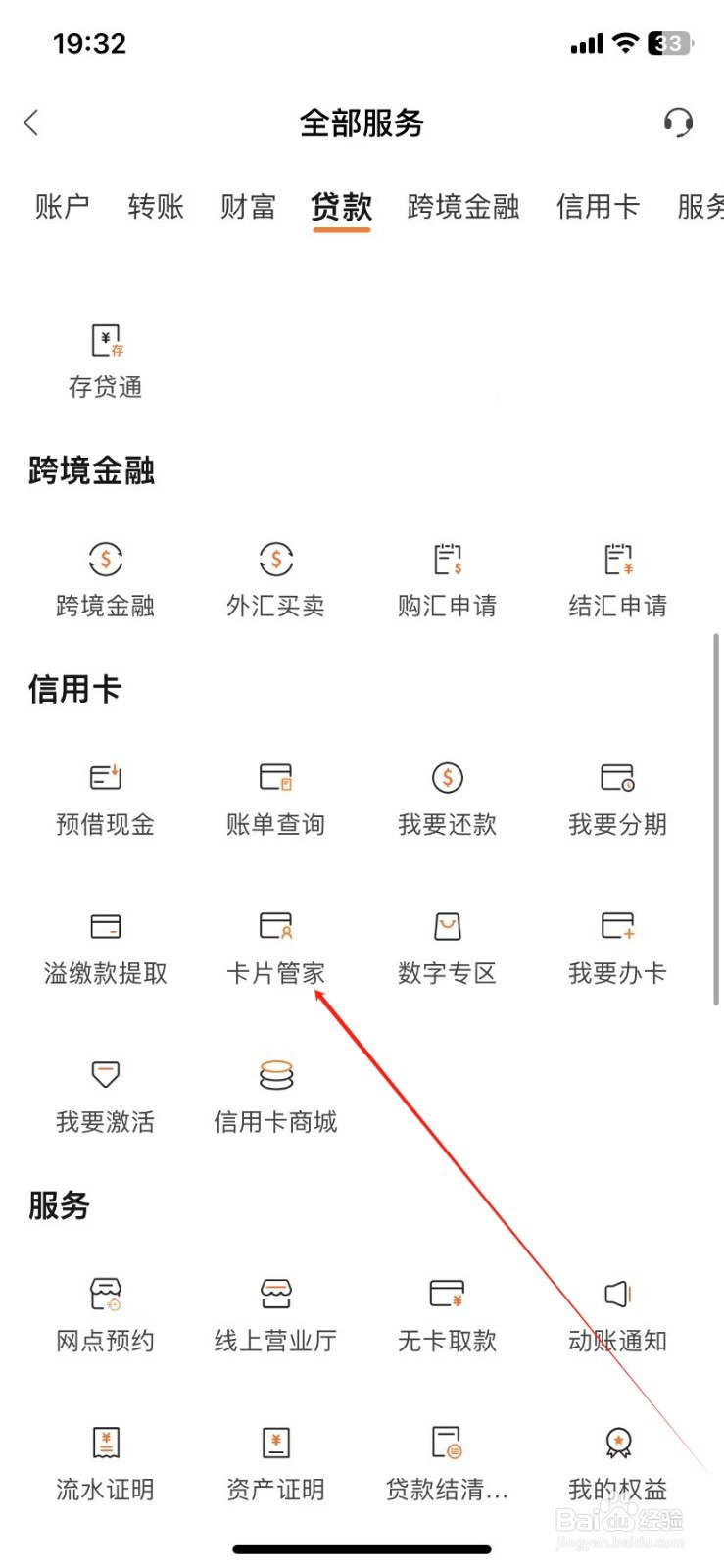Image resolution: width=724 pixels, height=1568 pixels.
Task: Open 我要办卡 apply card service
Action: (616, 944)
